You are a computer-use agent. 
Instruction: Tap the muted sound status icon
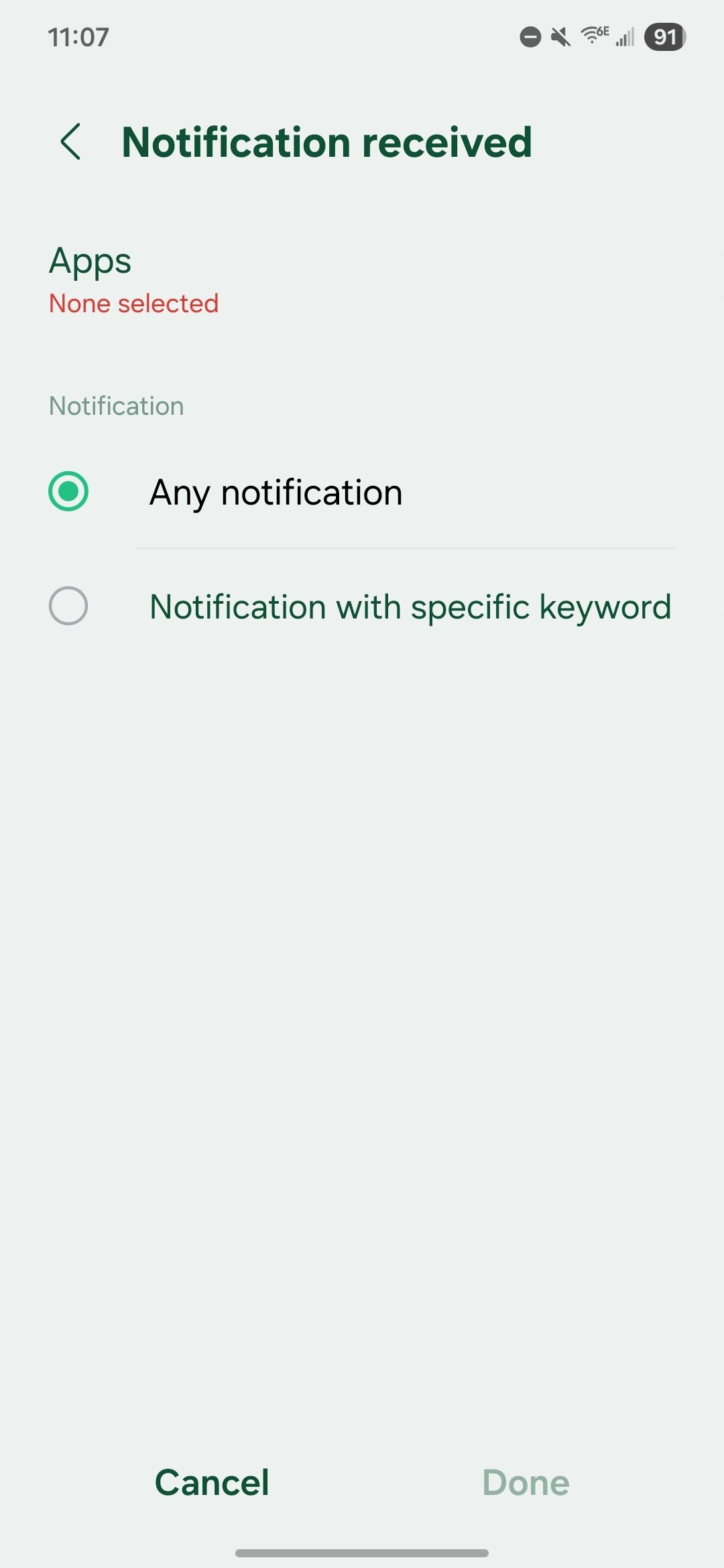click(560, 37)
